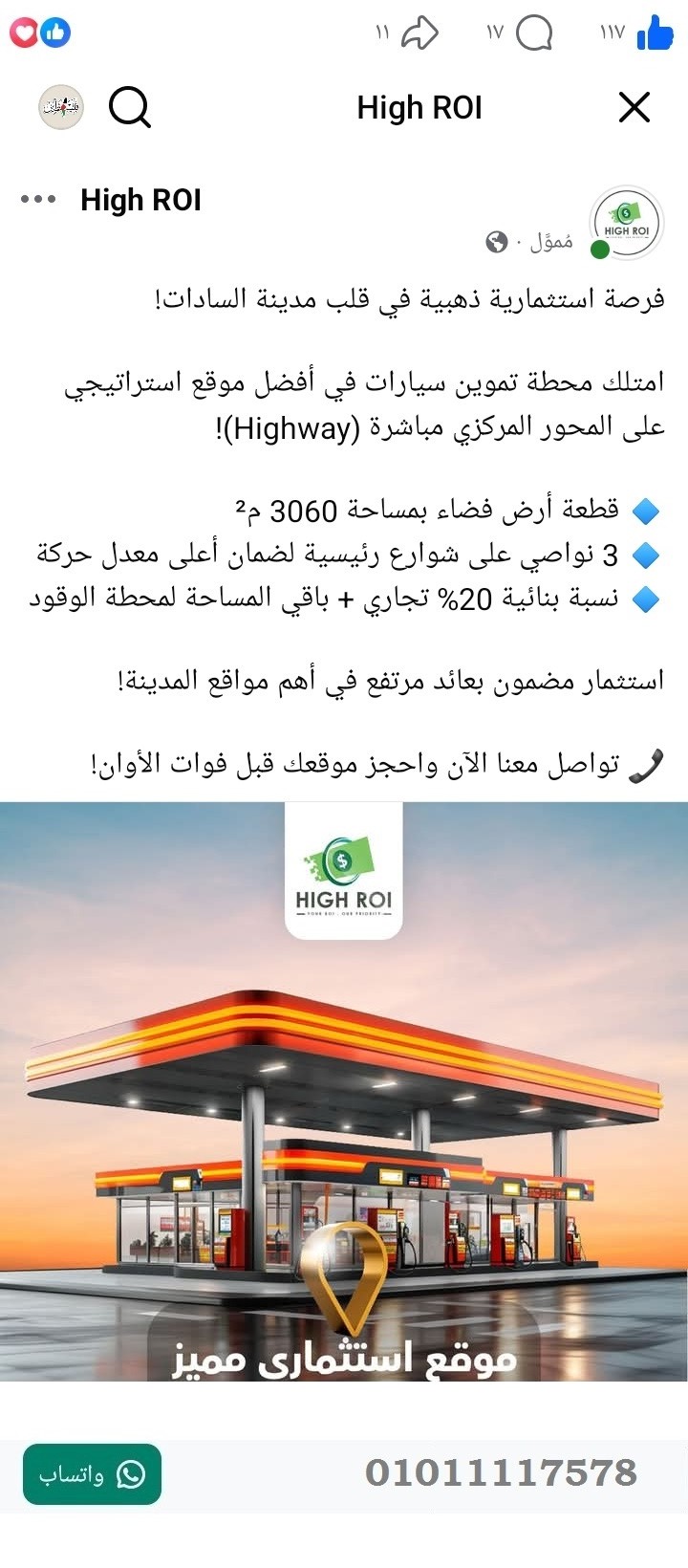
Task: Open the share arrow icon
Action: (x=418, y=32)
